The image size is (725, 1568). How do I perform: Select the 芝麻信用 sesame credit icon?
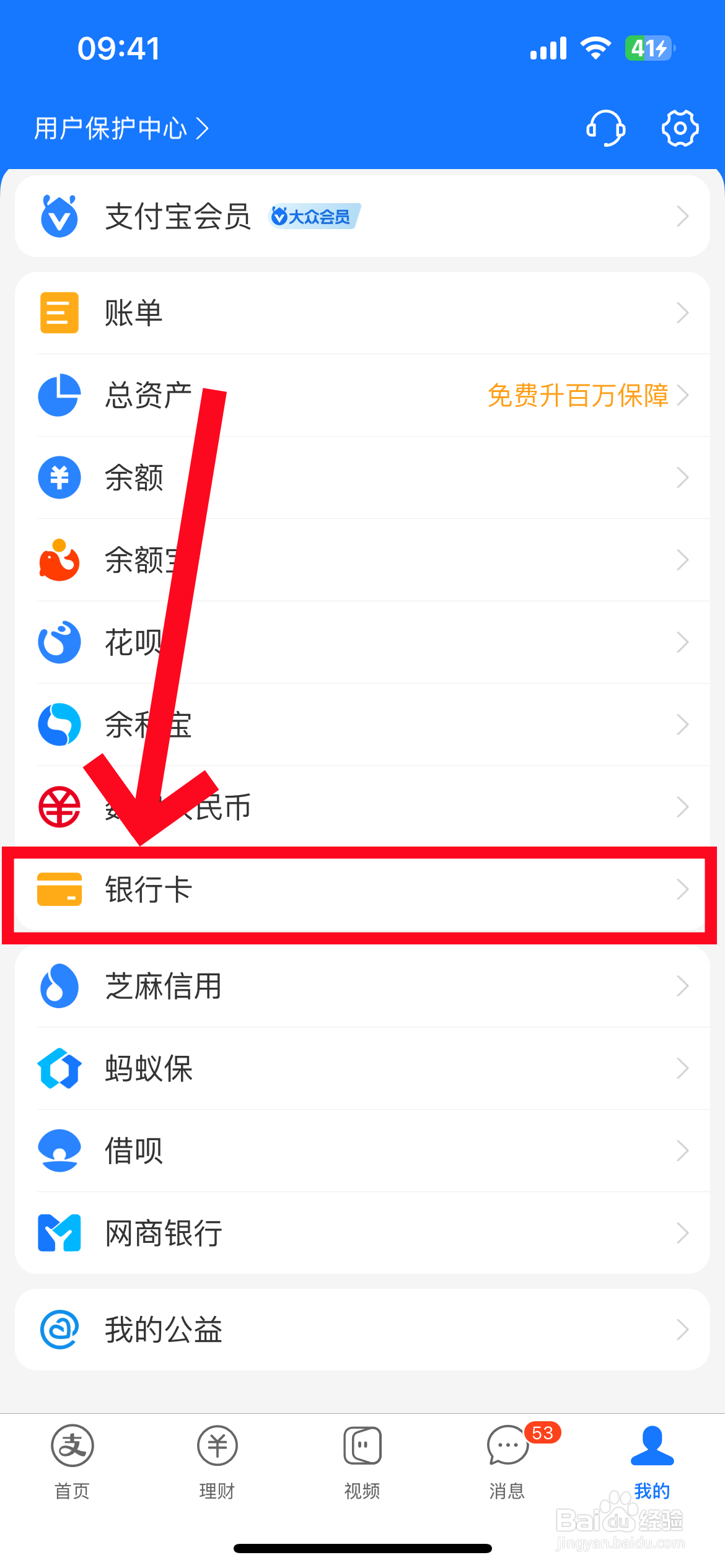point(59,986)
